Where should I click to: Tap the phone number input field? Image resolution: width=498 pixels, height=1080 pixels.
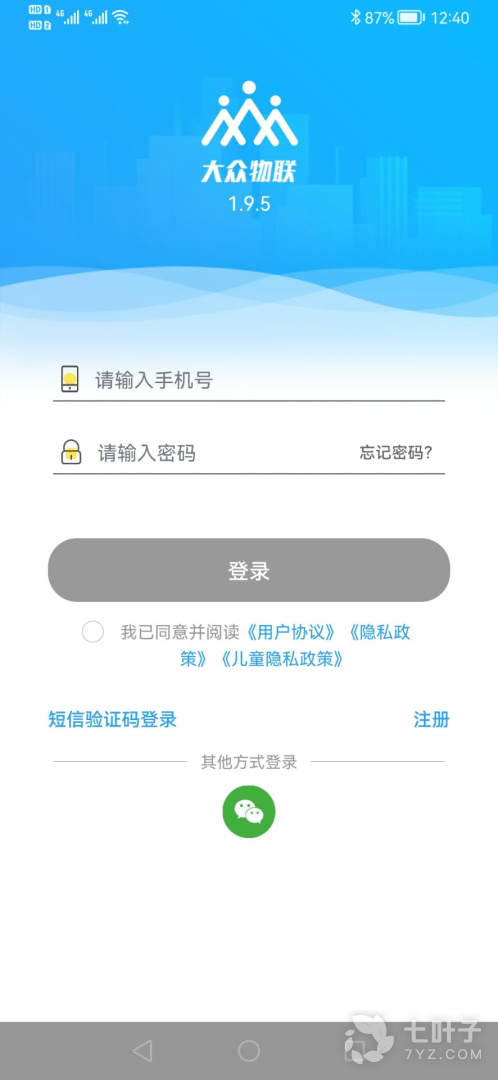click(x=249, y=380)
